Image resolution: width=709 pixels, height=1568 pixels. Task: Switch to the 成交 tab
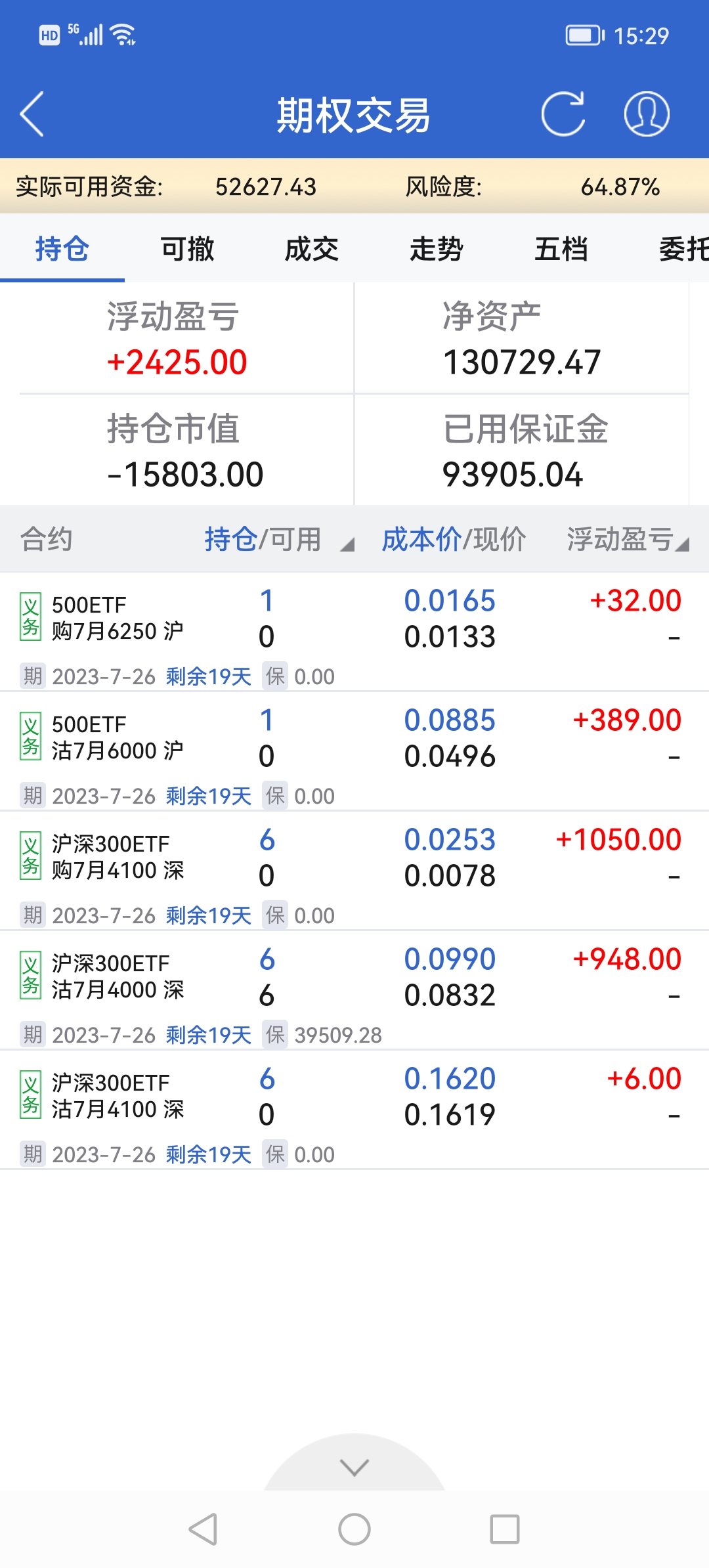tap(312, 250)
